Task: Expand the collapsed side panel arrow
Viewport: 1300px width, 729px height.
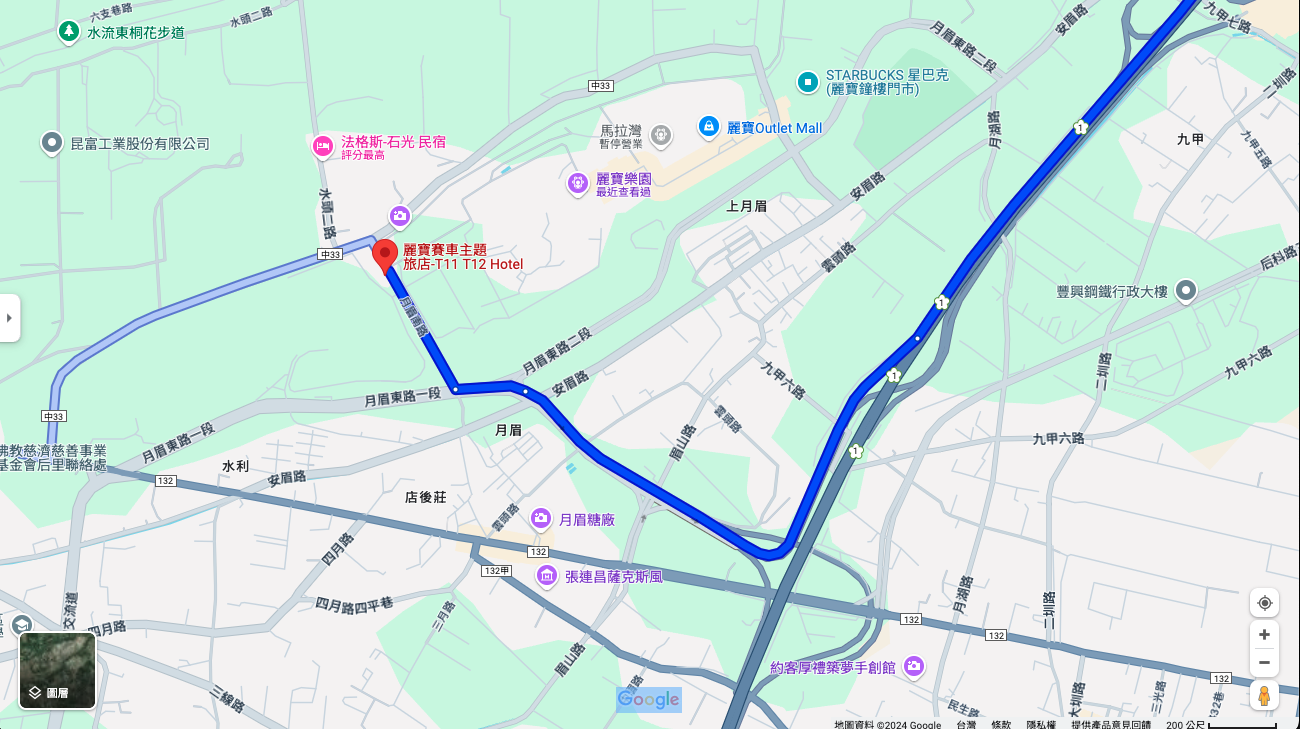Action: pos(9,318)
